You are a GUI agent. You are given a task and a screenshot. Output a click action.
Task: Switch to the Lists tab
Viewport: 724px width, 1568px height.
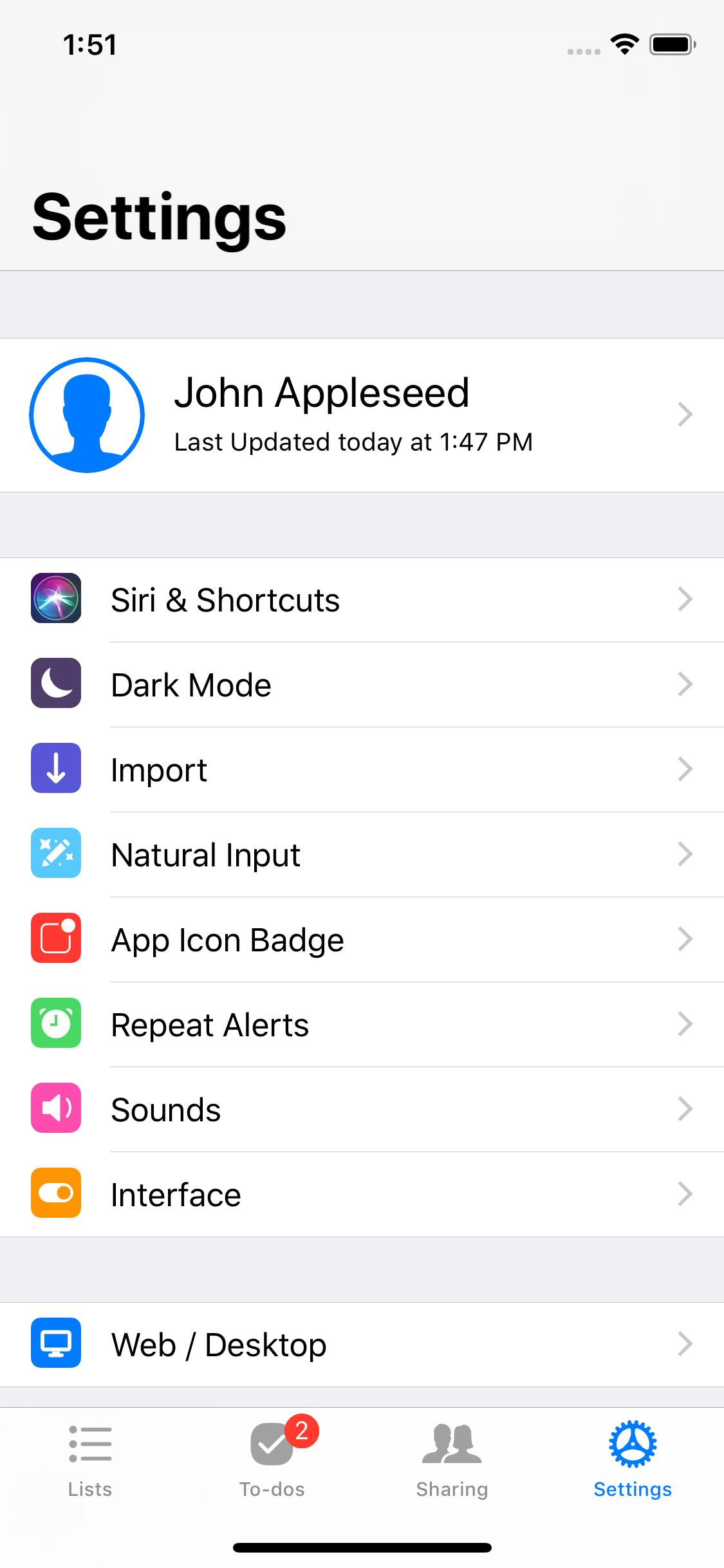pos(90,1461)
